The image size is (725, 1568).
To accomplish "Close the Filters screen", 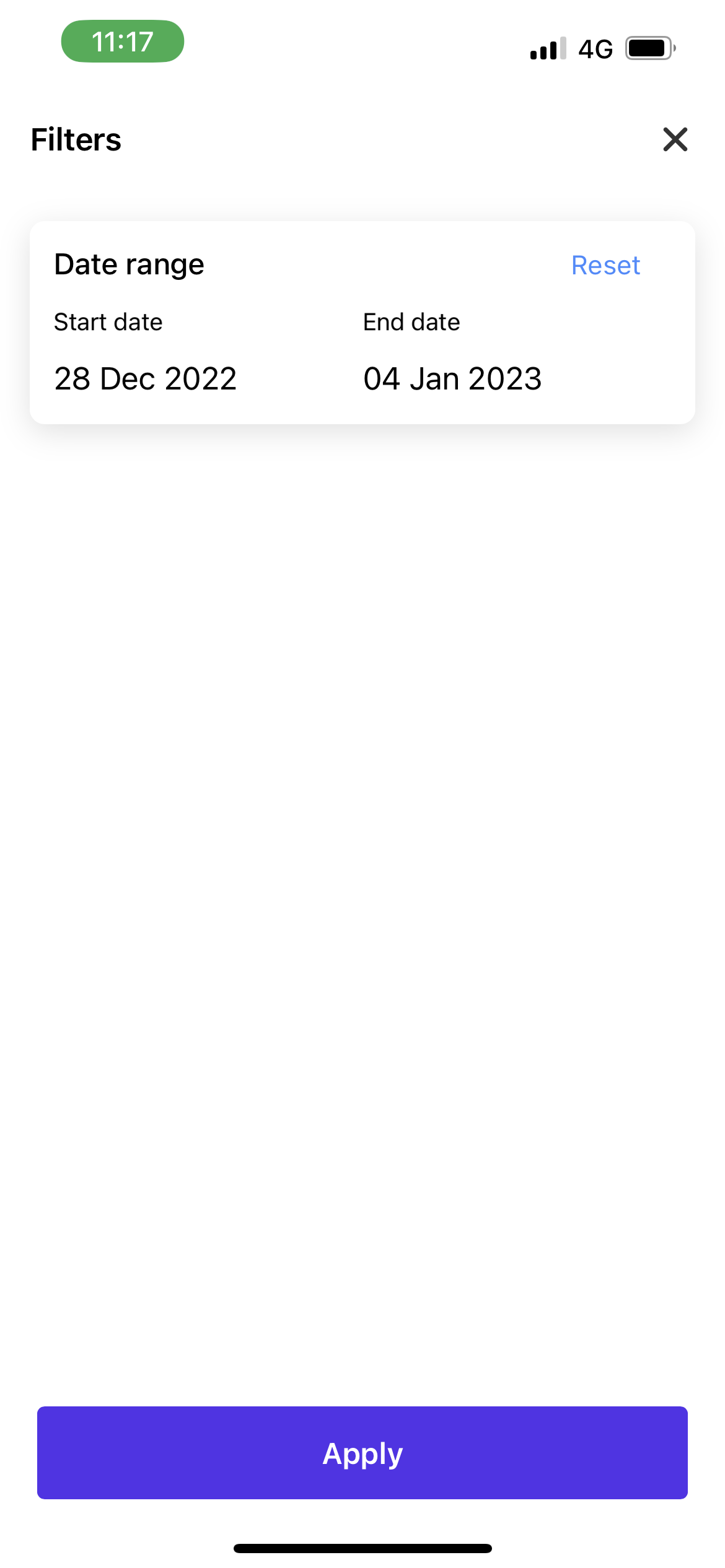I will click(x=675, y=139).
